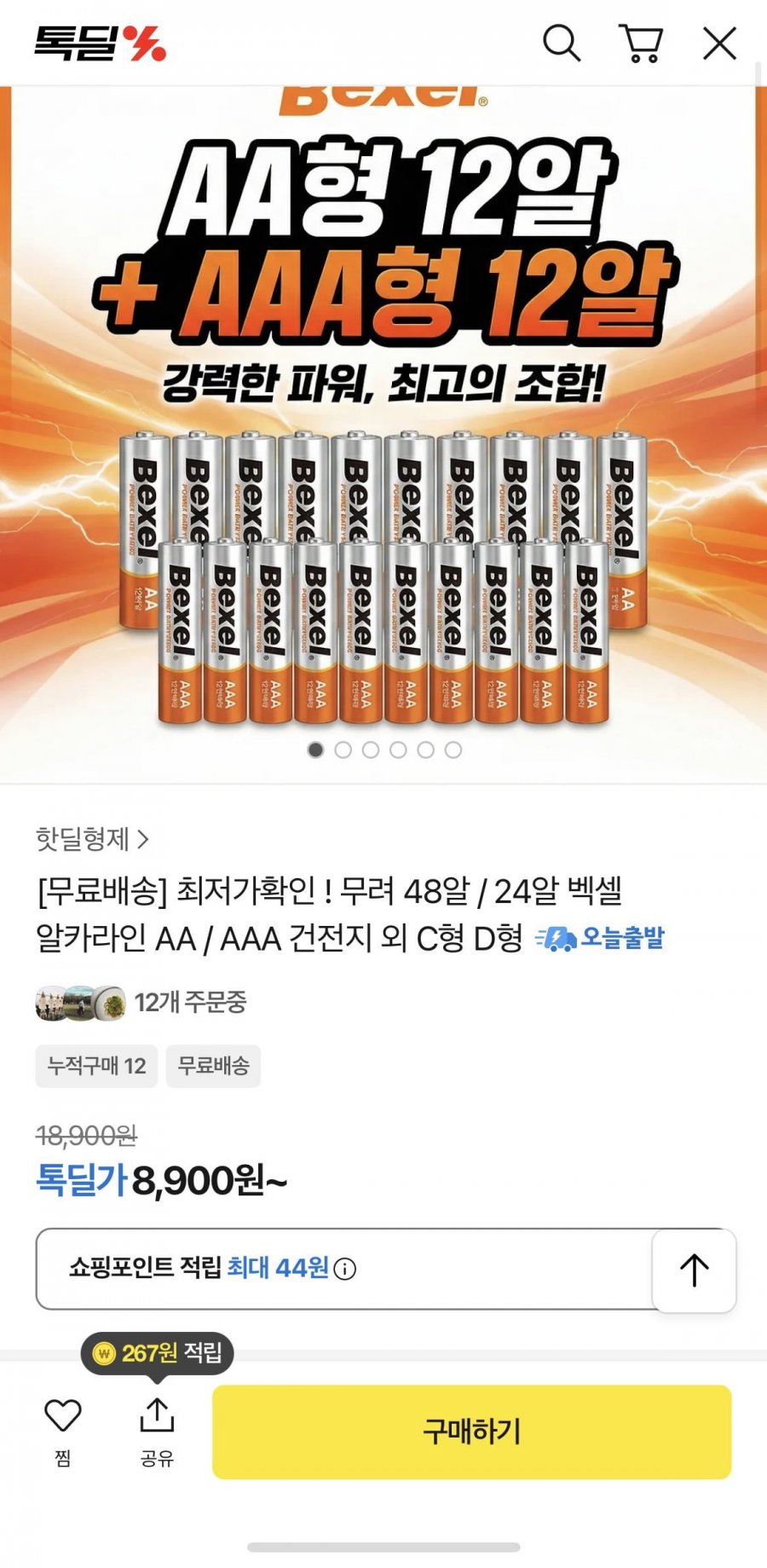Open the shopping cart
Screen dimensions: 767x1568
coord(641,43)
